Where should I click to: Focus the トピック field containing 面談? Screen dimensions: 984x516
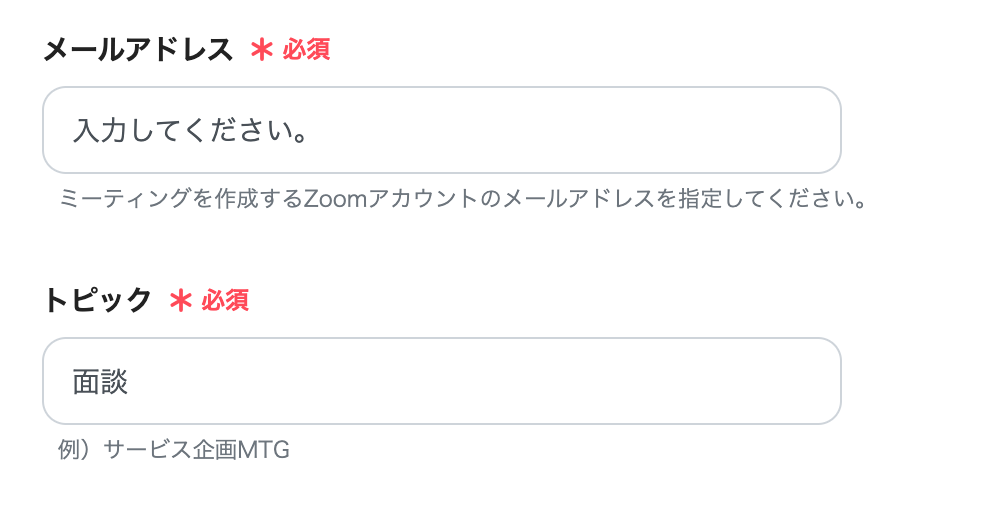(x=441, y=381)
